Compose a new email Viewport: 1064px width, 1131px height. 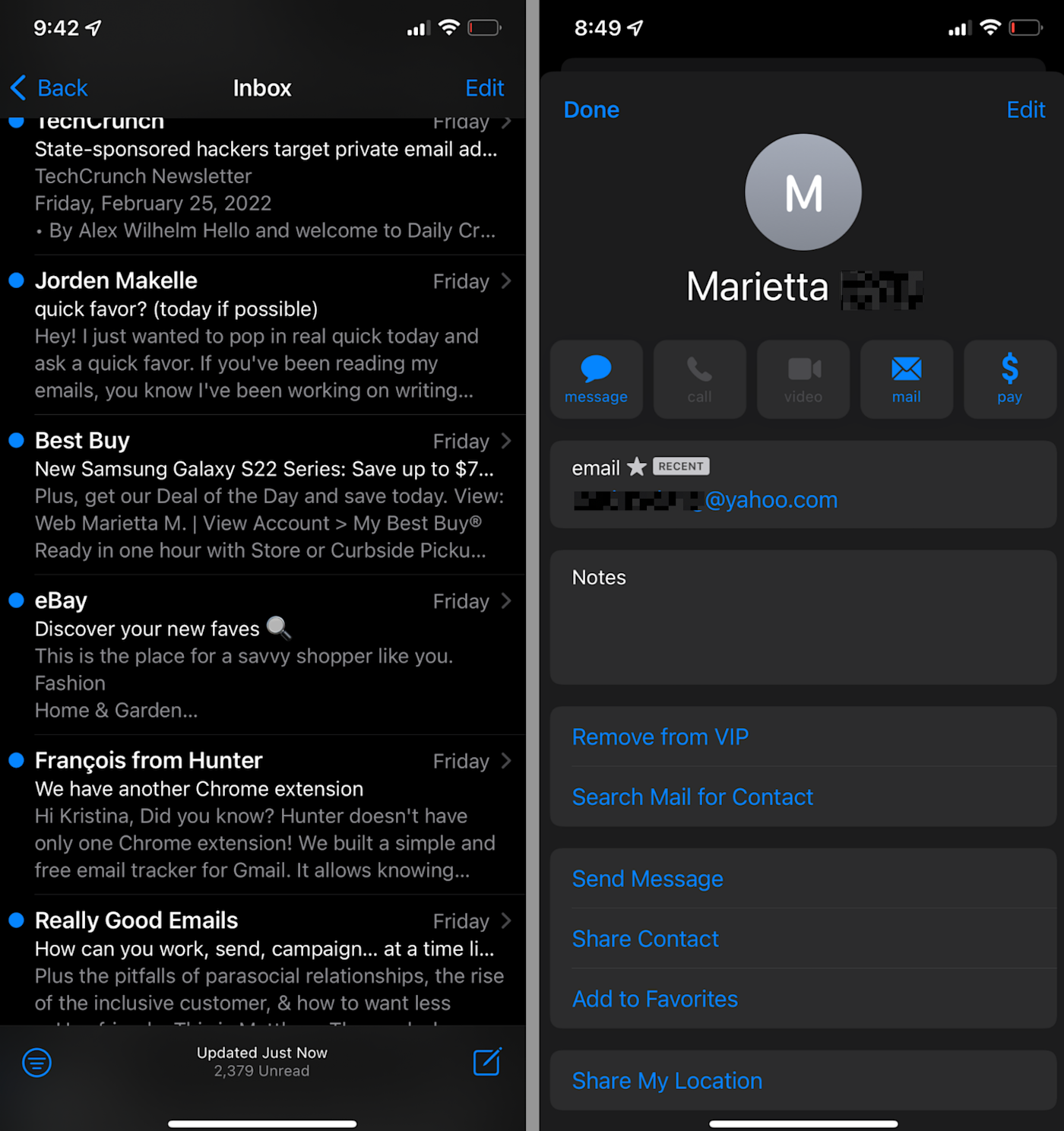tap(486, 1062)
